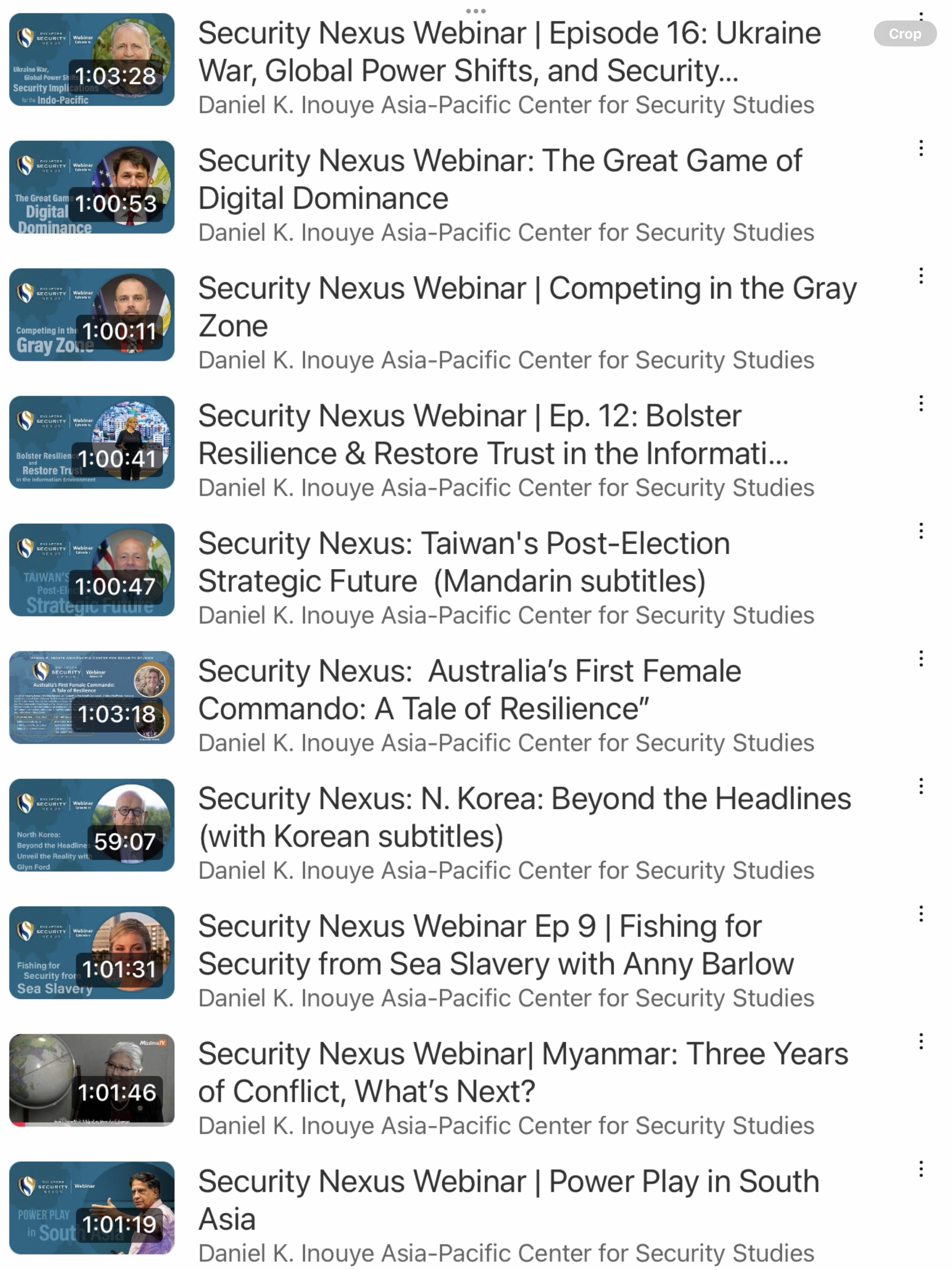Image resolution: width=952 pixels, height=1270 pixels.
Task: Show more options for Sea Slavery video
Action: click(920, 913)
